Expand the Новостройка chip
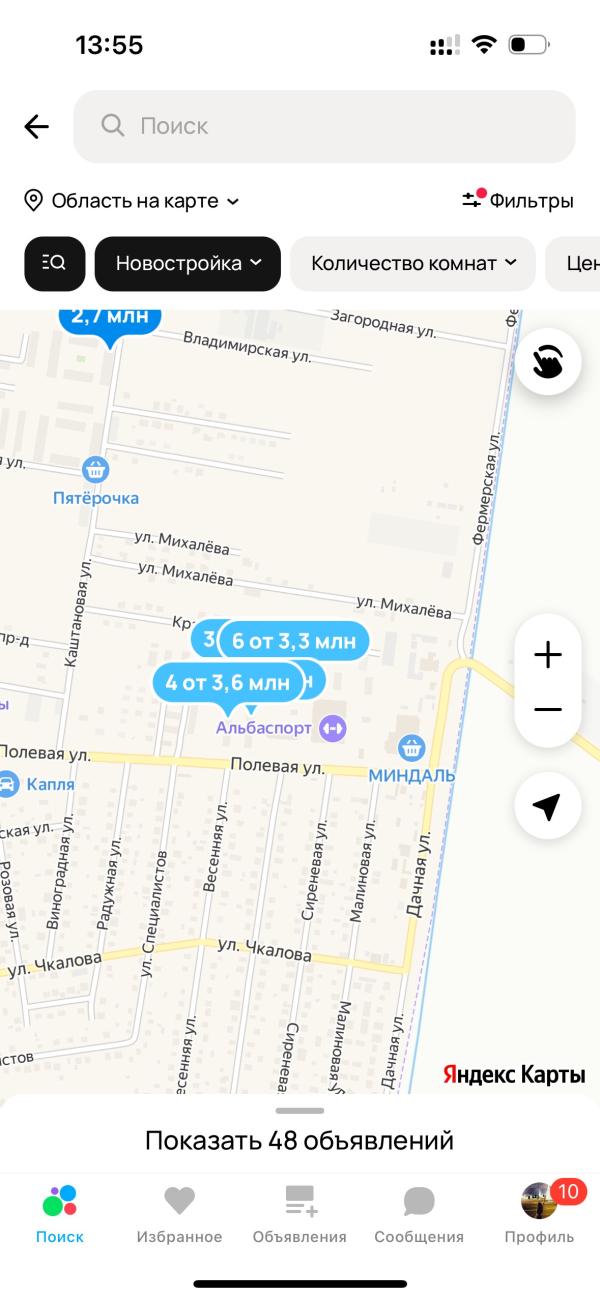The height and width of the screenshot is (1300, 600). [x=188, y=263]
